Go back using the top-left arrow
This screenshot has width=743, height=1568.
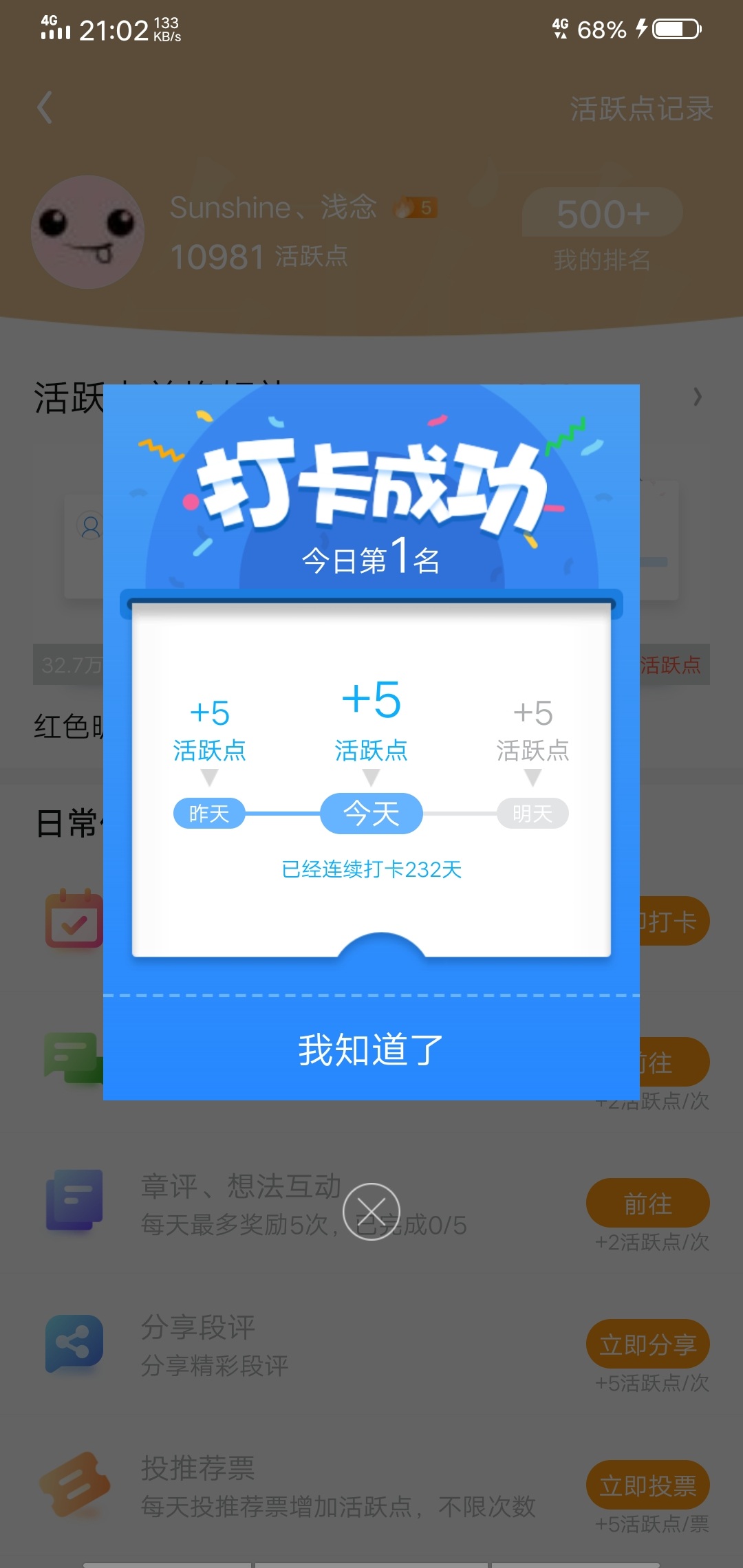[x=45, y=108]
